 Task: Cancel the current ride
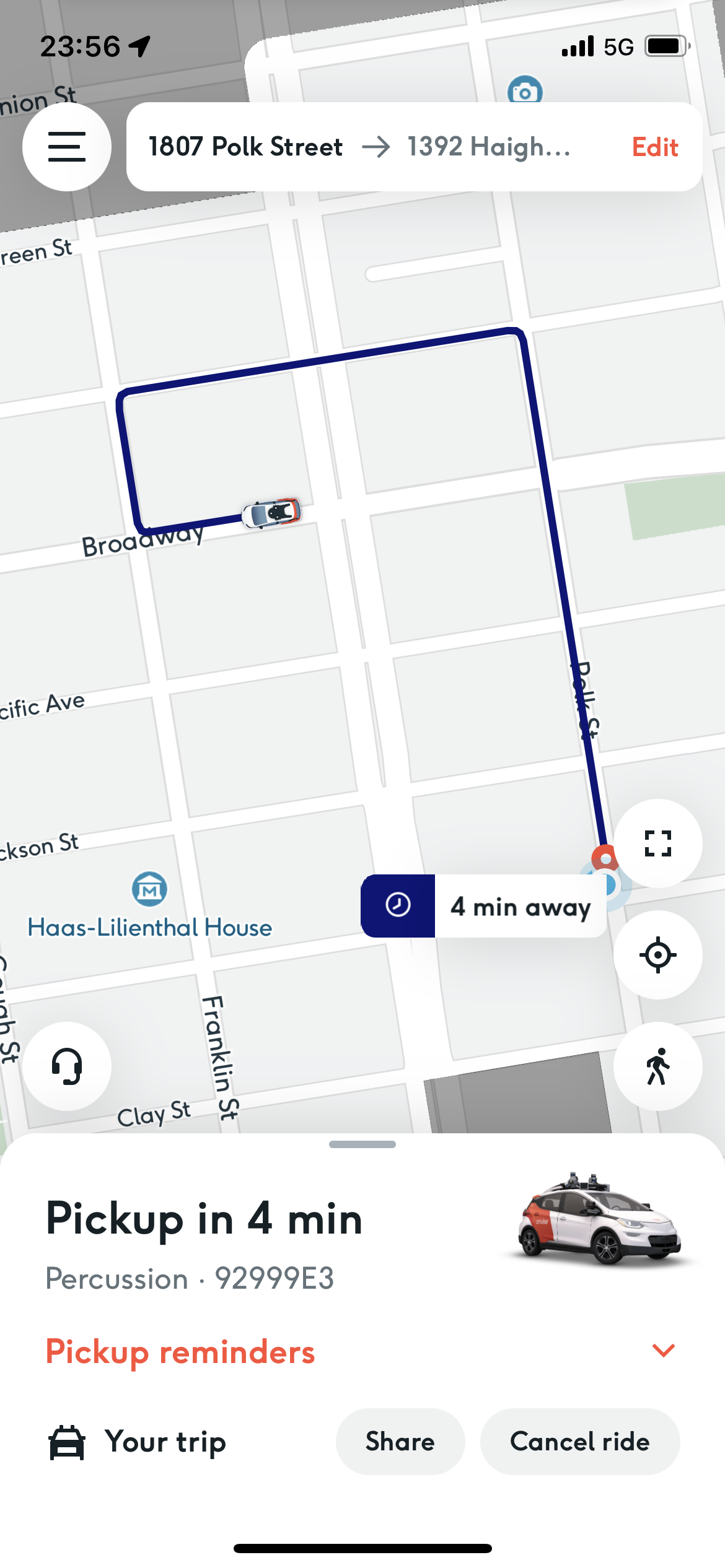click(579, 1442)
